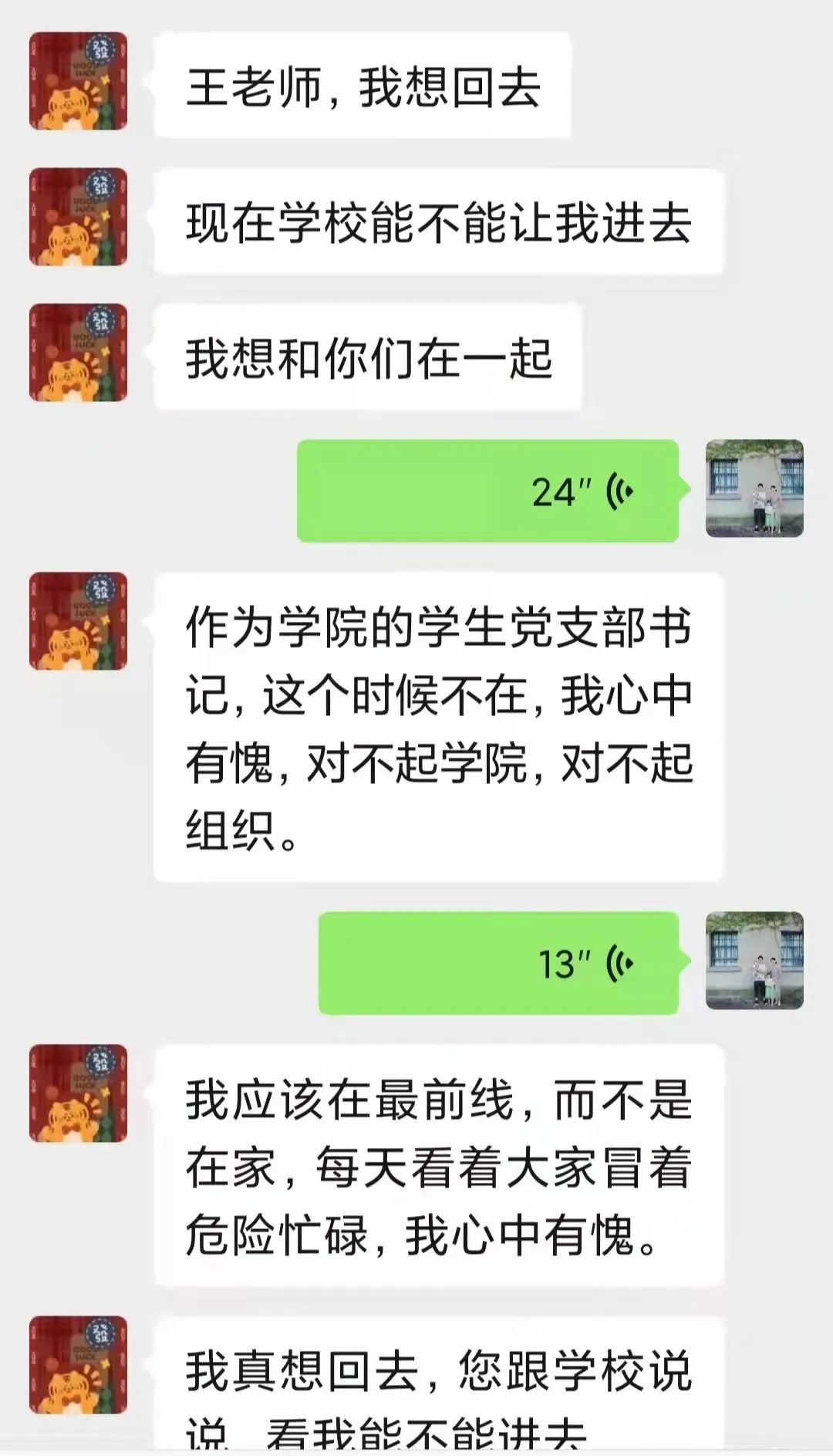Open sender's avatar beside "王老师,我想回去"
Image resolution: width=833 pixels, height=1456 pixels.
[78, 81]
